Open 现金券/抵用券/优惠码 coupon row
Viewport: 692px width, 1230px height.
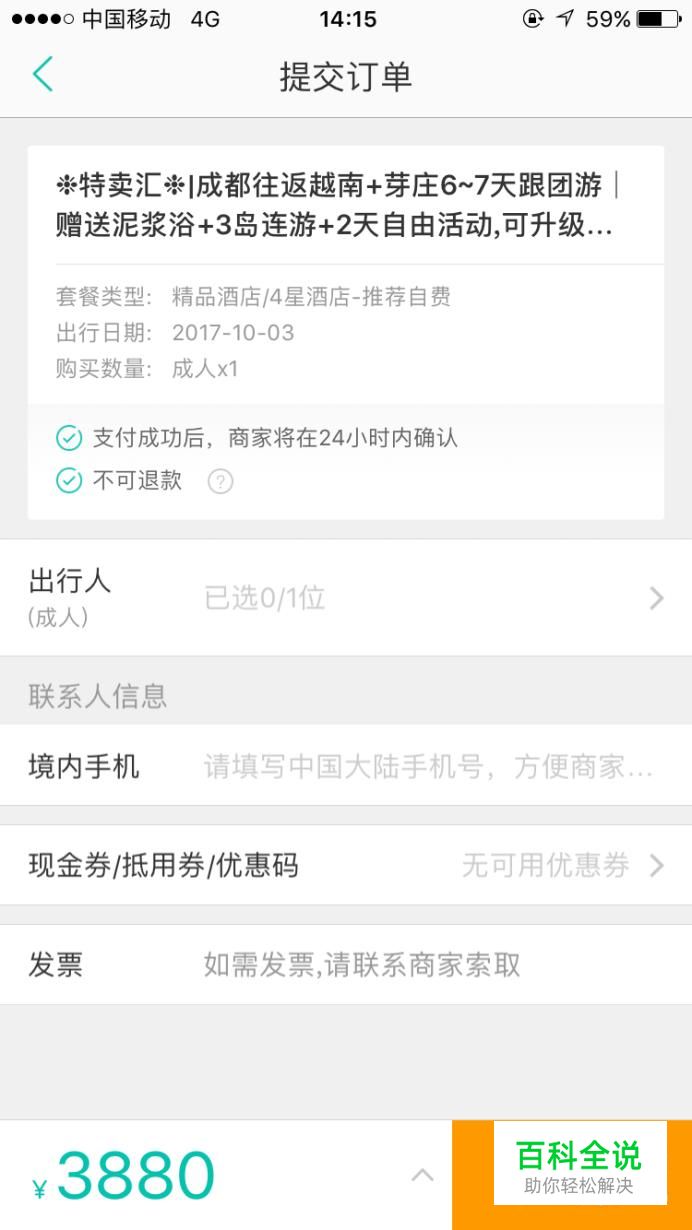click(x=346, y=865)
